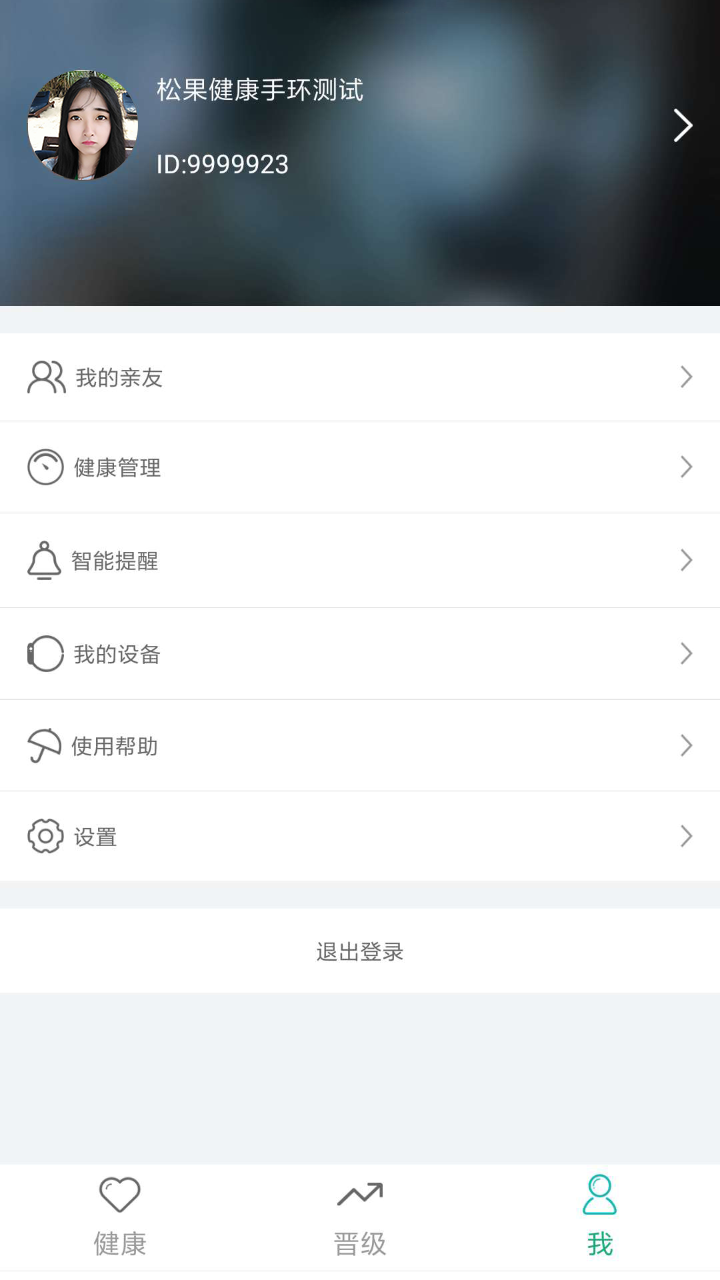This screenshot has width=720, height=1280.
Task: Switch to the 健康 tab
Action: click(x=120, y=1217)
